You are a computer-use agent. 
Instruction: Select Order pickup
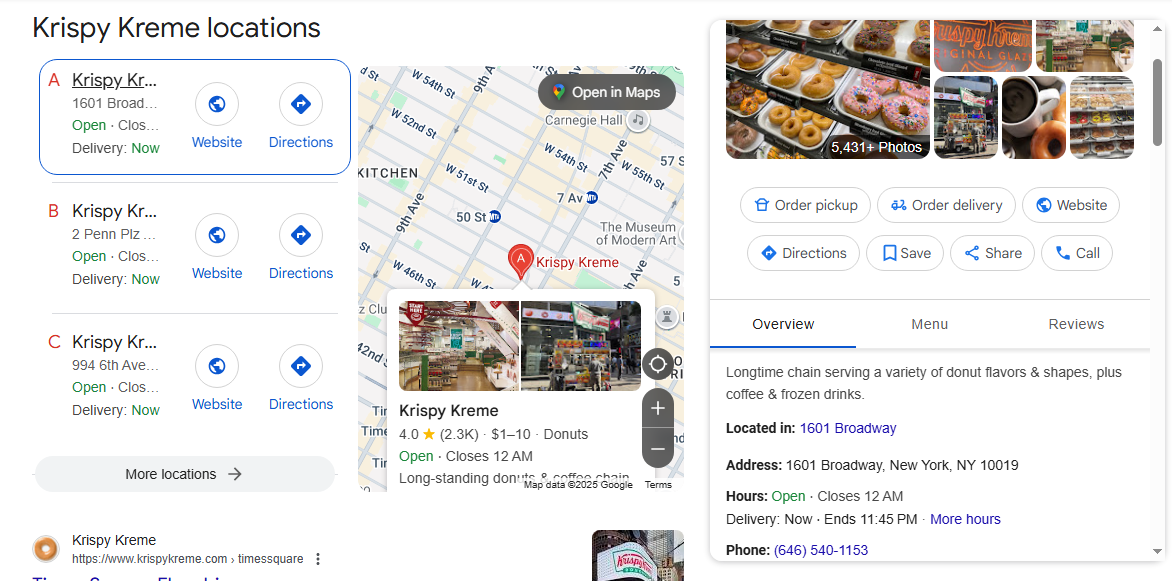coord(805,205)
